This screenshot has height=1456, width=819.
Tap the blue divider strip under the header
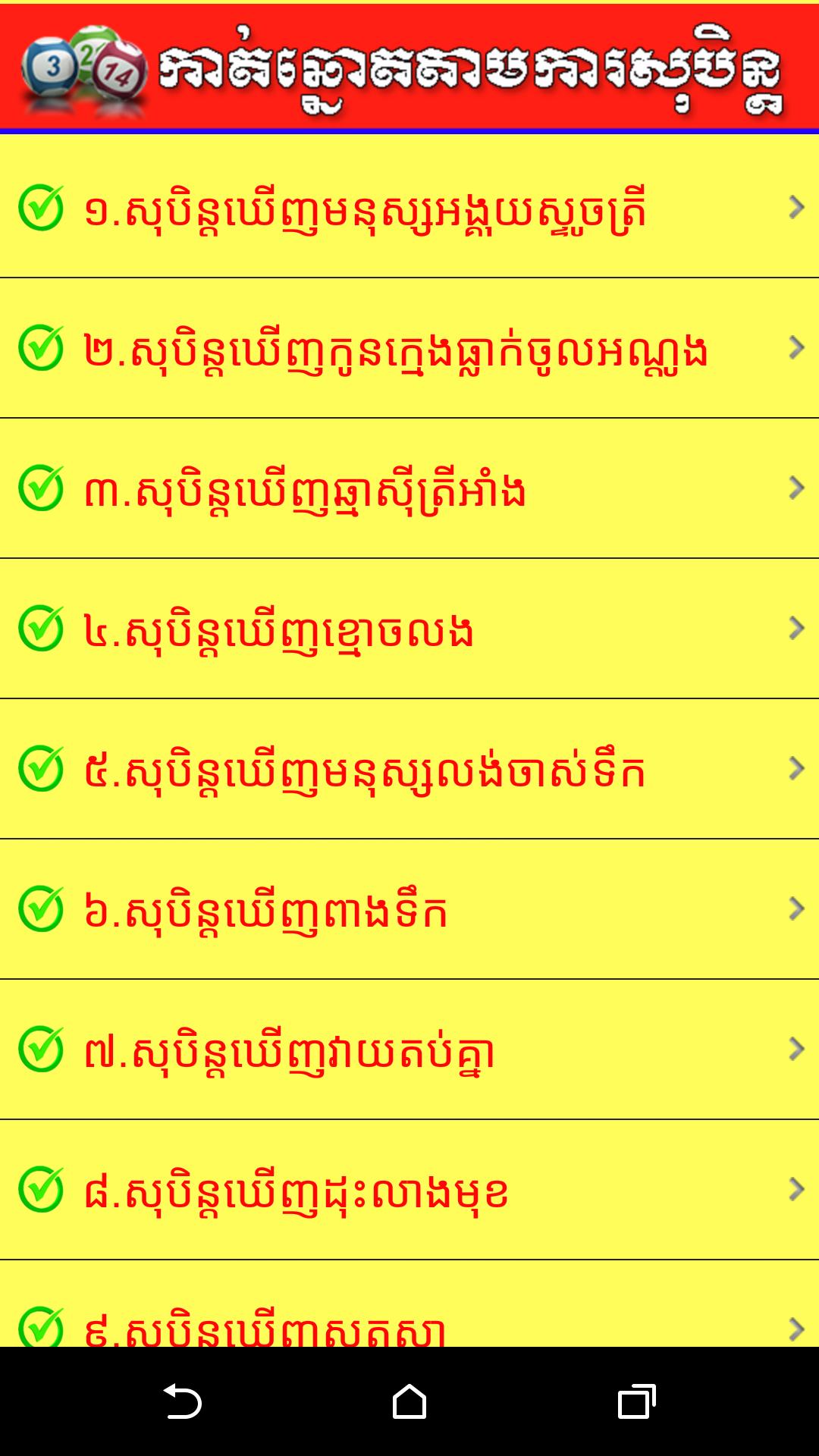(409, 130)
